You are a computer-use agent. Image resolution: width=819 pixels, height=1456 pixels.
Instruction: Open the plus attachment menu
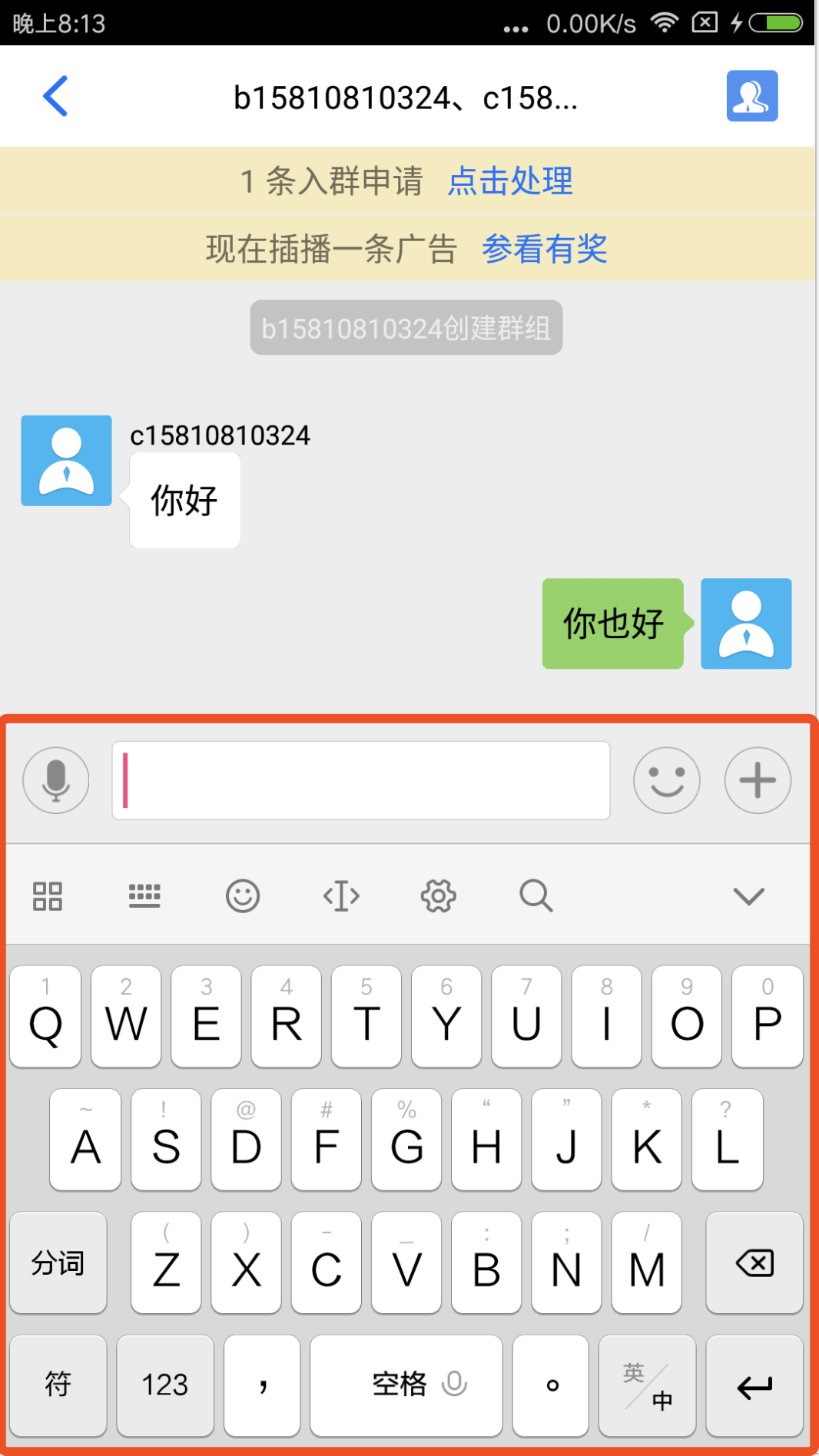(x=758, y=780)
